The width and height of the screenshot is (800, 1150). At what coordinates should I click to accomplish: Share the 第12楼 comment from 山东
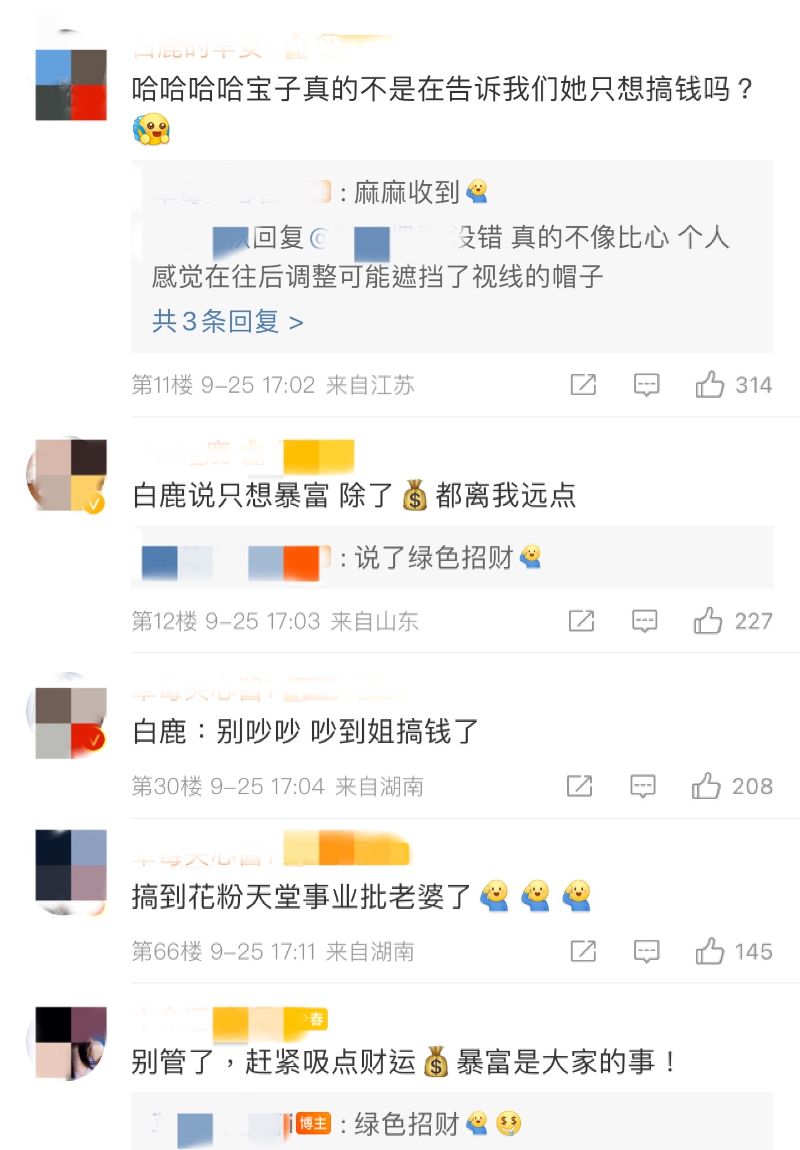(x=581, y=621)
